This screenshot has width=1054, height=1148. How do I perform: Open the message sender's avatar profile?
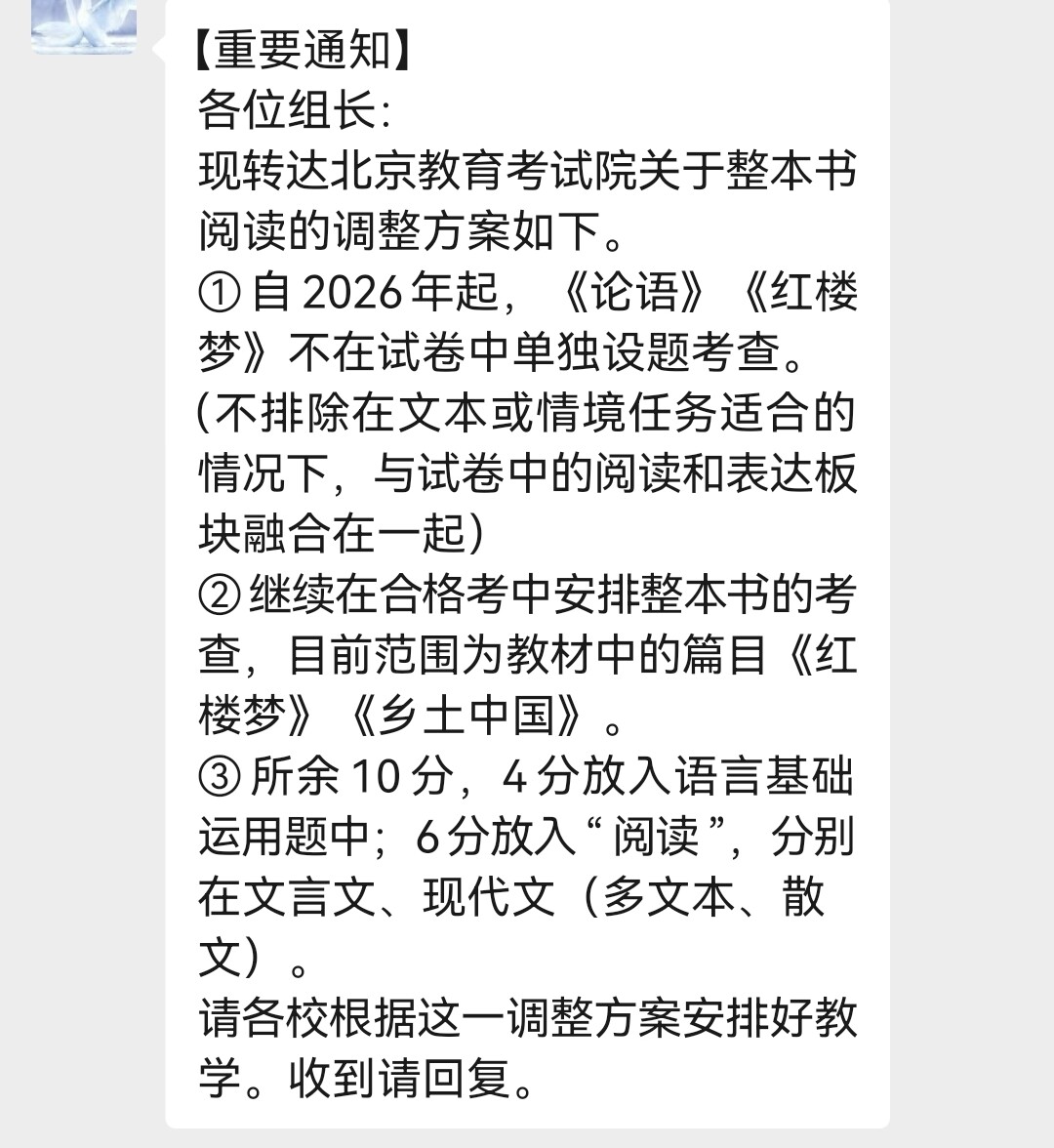click(83, 25)
